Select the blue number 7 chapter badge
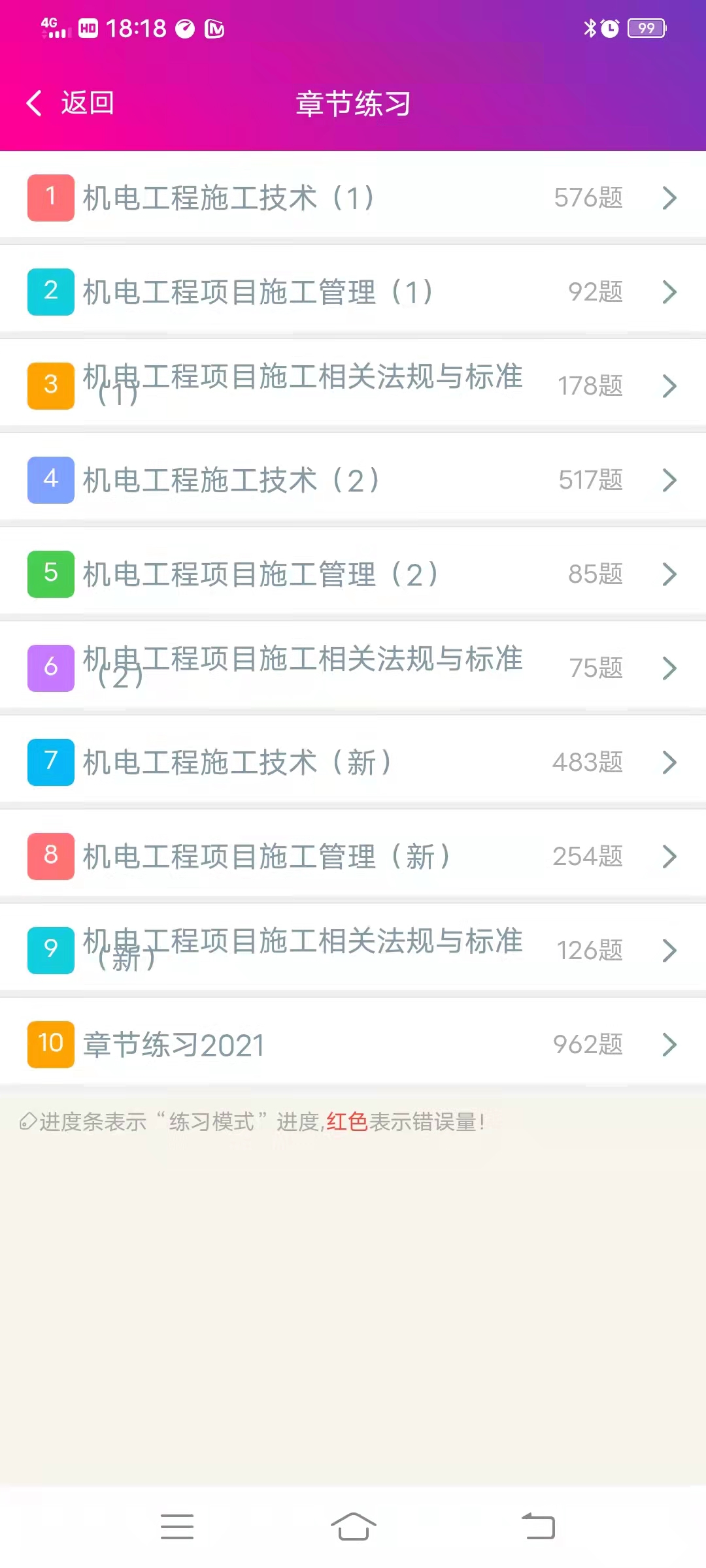This screenshot has height=1568, width=706. [50, 762]
